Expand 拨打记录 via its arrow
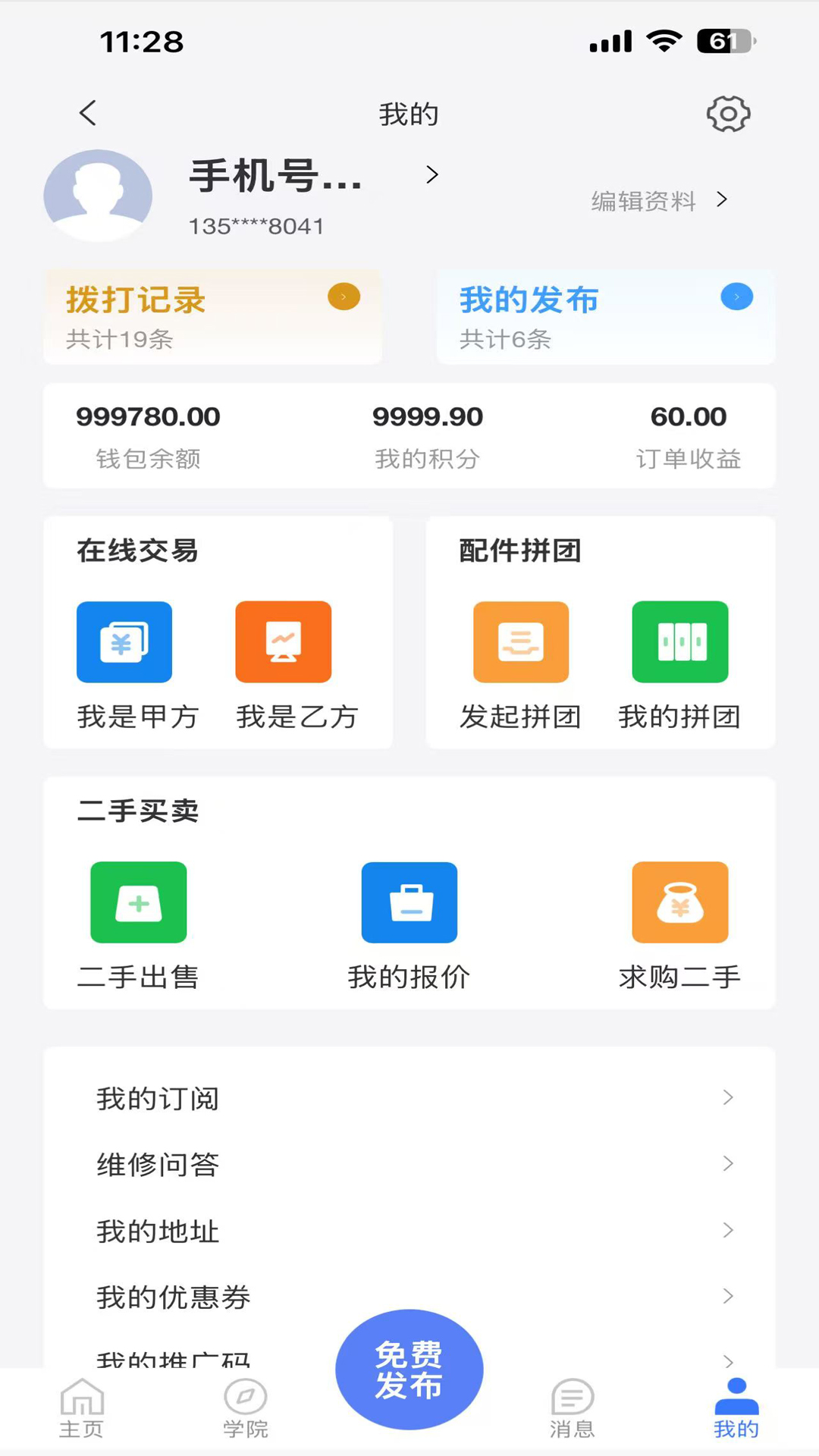Viewport: 819px width, 1456px height. tap(343, 297)
